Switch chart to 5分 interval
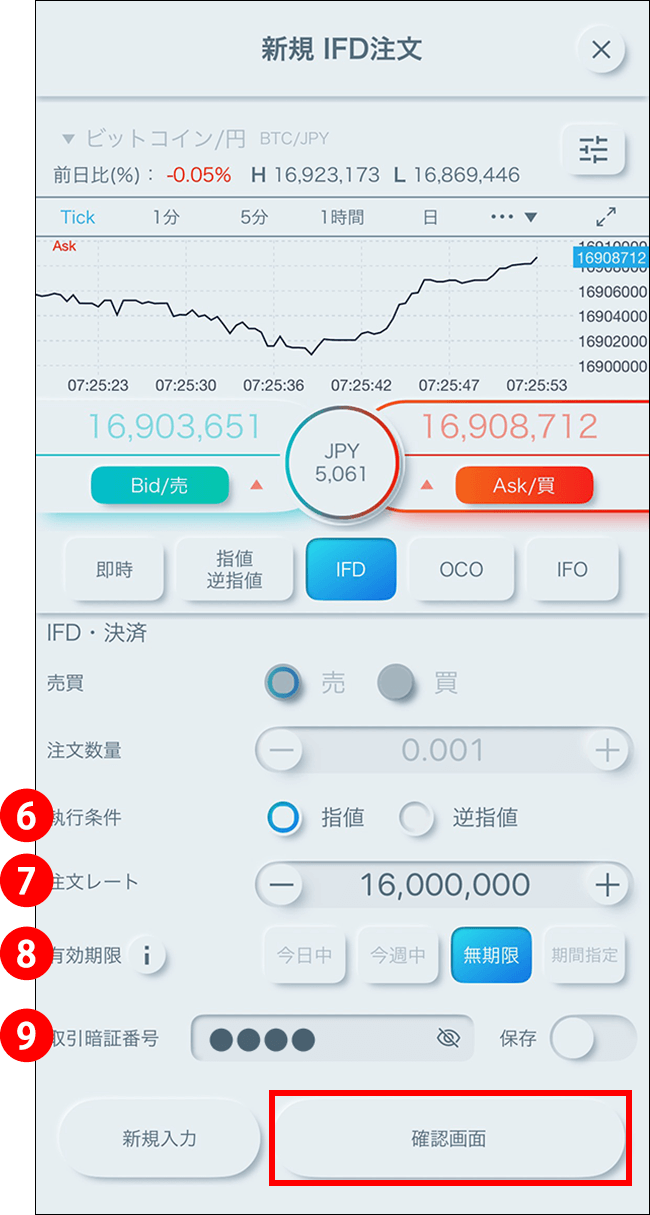The height and width of the screenshot is (1215, 650). coord(254,217)
